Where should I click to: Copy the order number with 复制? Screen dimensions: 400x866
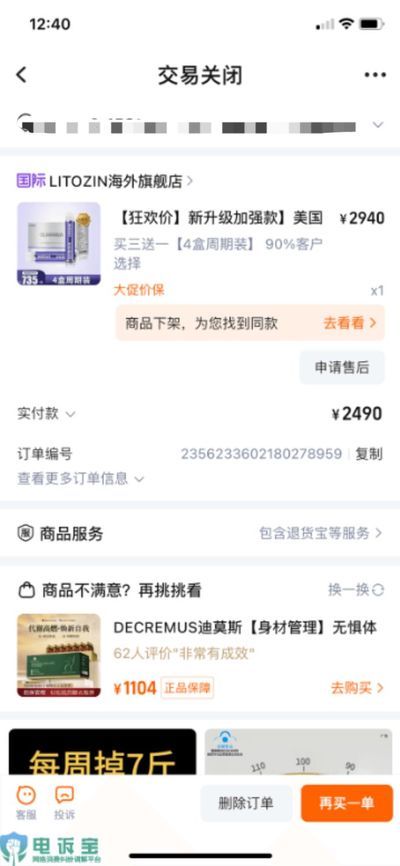pyautogui.click(x=369, y=454)
